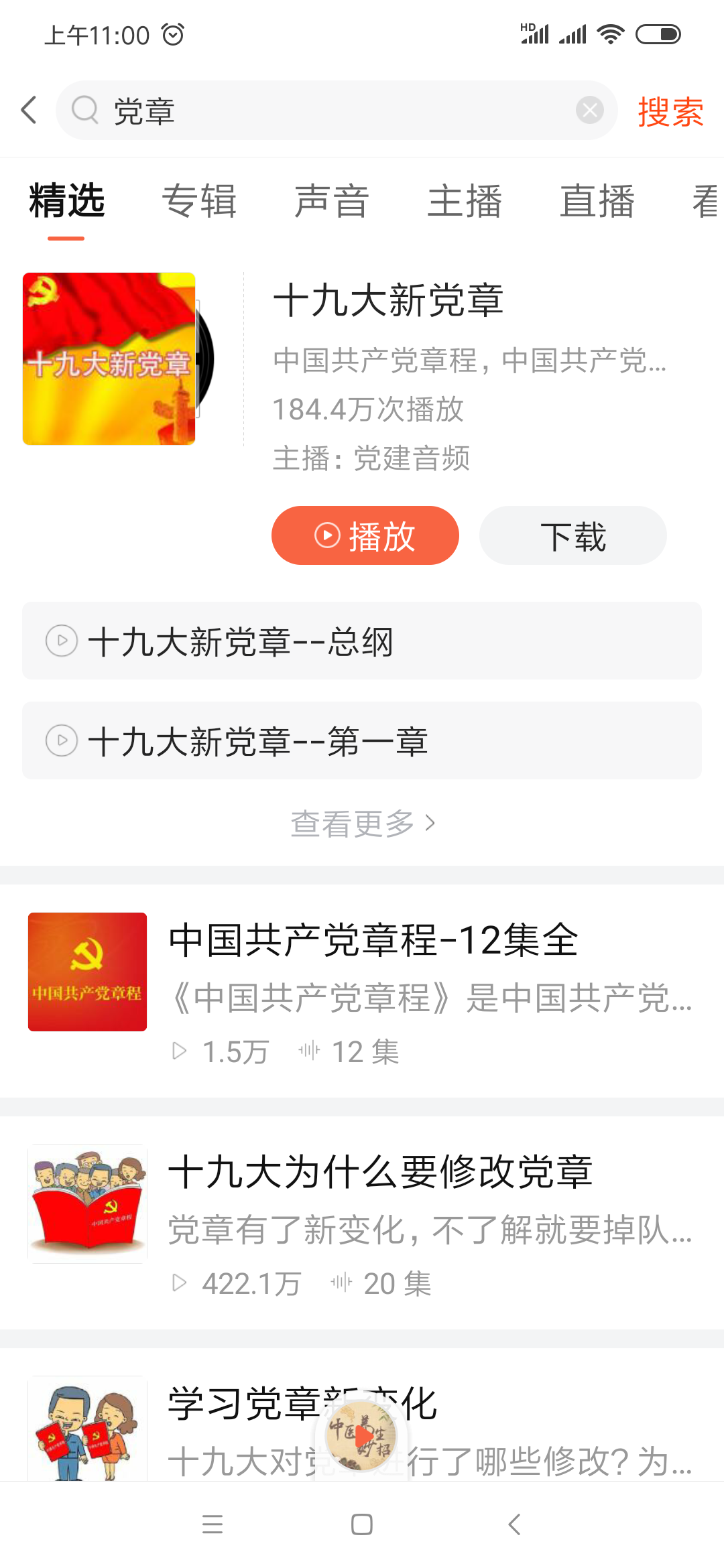Screen dimensions: 724x1568
Task: Clear the search text with the X
Action: pos(589,111)
